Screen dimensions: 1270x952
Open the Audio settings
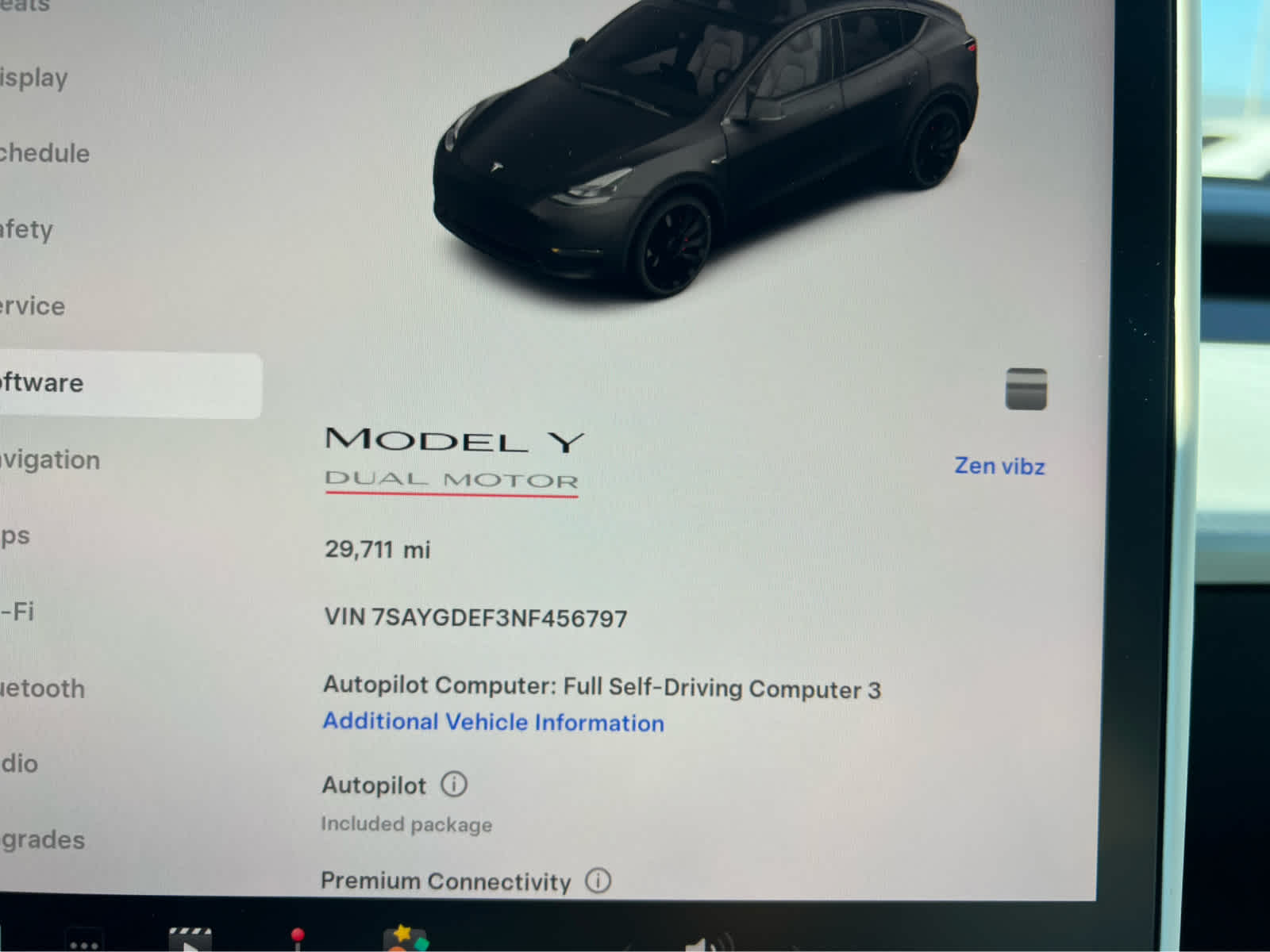[20, 763]
